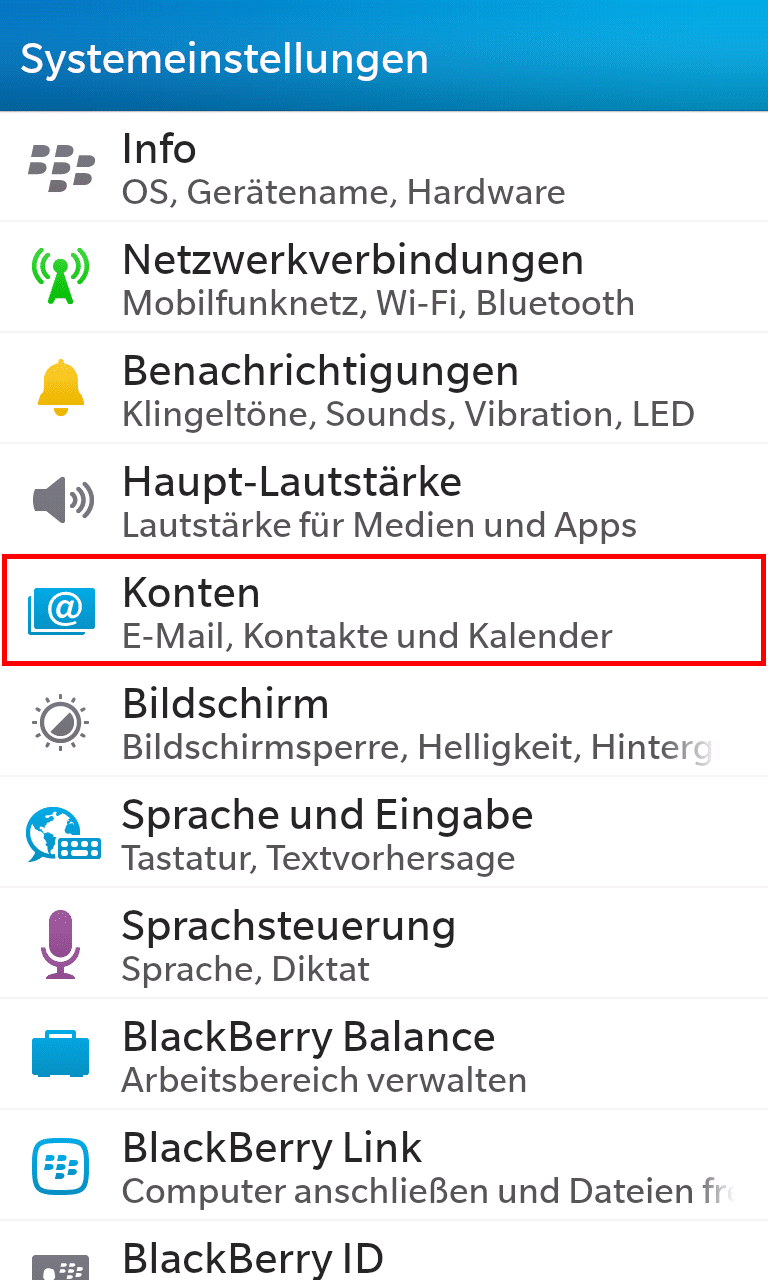This screenshot has width=768, height=1280.
Task: Open the Info settings row
Action: point(384,166)
